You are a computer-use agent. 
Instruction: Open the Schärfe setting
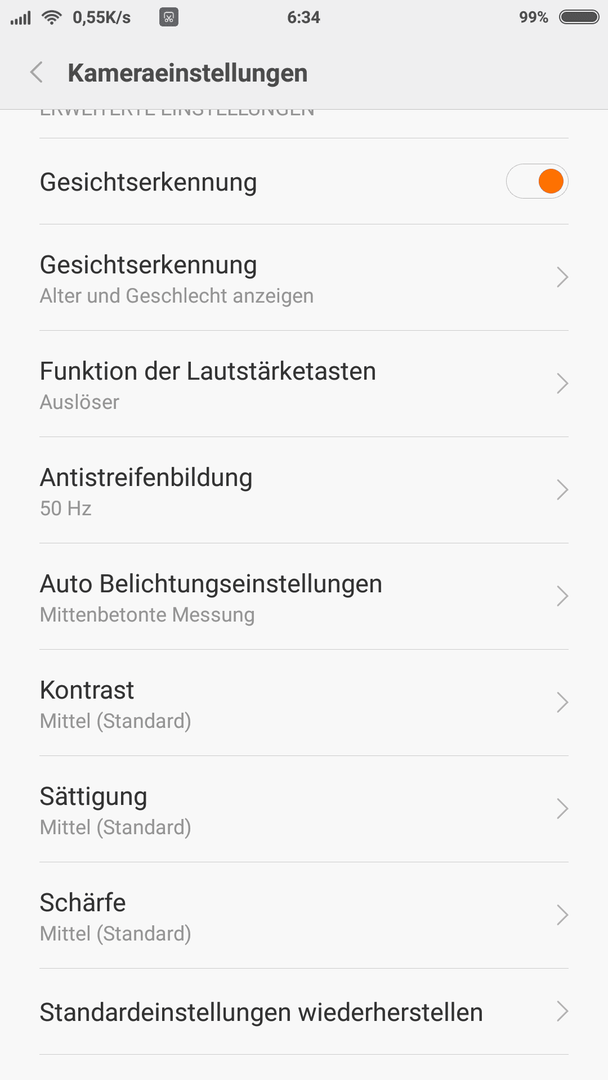pos(304,915)
